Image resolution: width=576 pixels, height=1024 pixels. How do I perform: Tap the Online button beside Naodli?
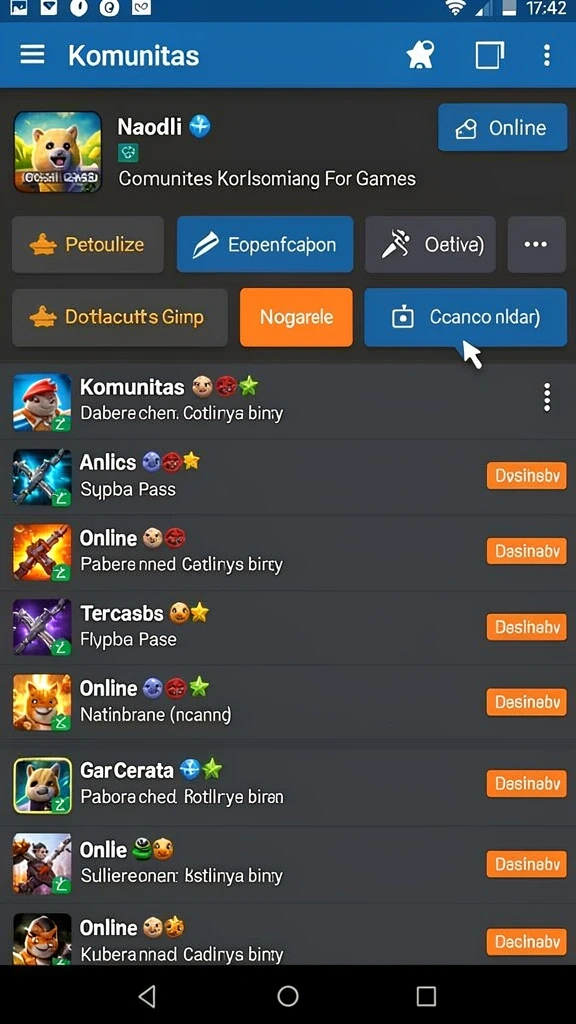pyautogui.click(x=502, y=127)
